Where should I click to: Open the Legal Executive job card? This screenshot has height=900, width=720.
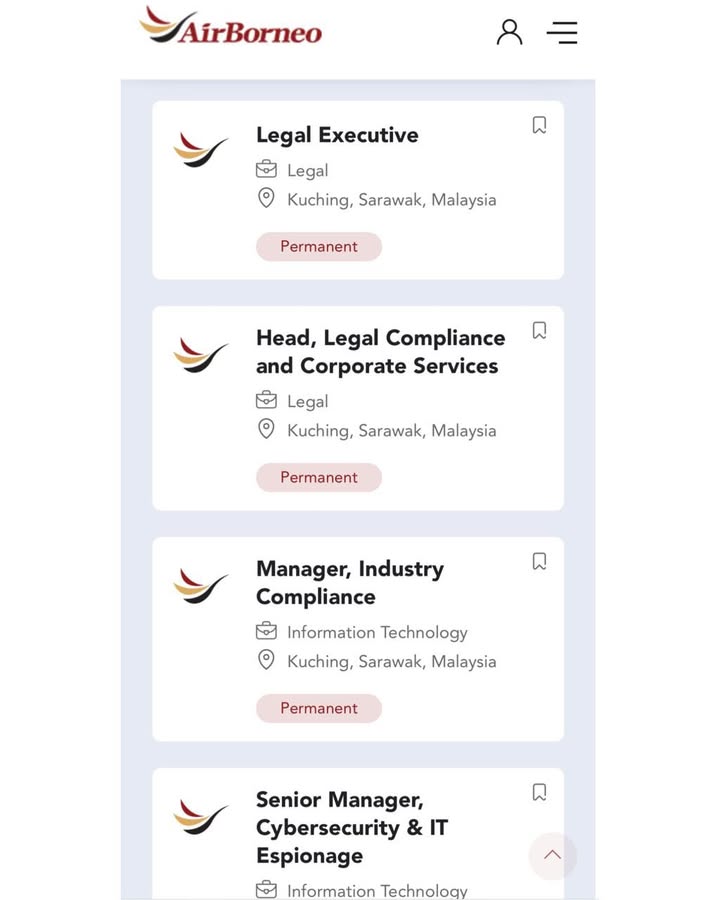337,135
